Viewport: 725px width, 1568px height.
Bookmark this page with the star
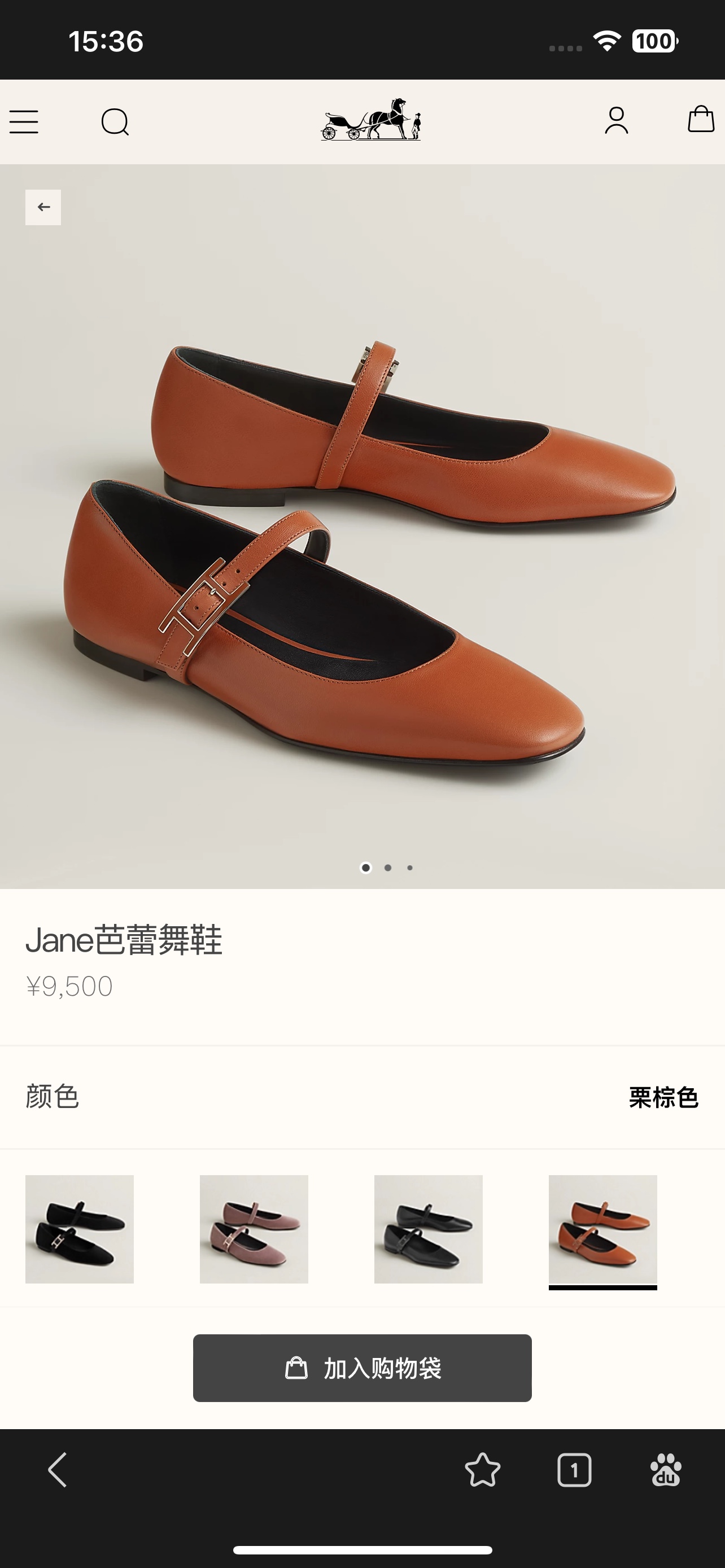click(482, 1470)
